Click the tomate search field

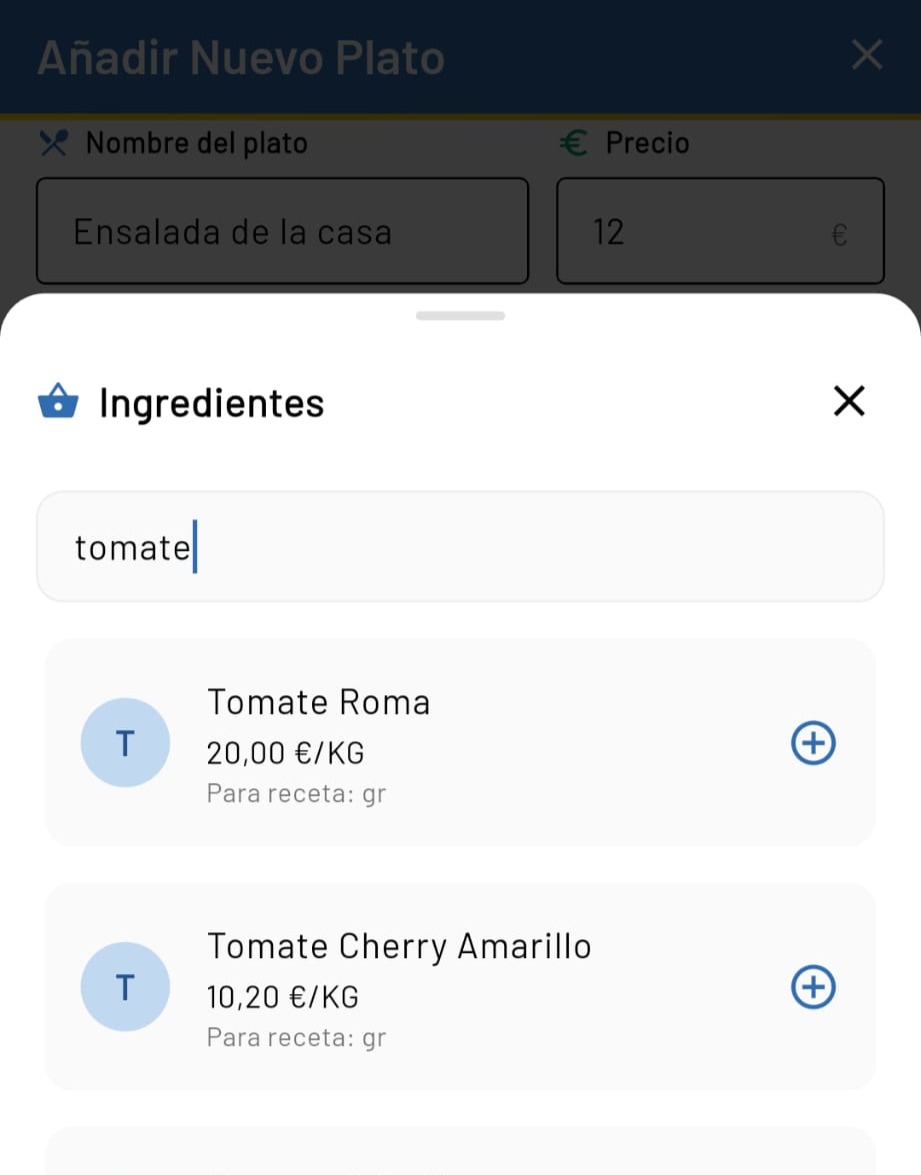pyautogui.click(x=460, y=546)
